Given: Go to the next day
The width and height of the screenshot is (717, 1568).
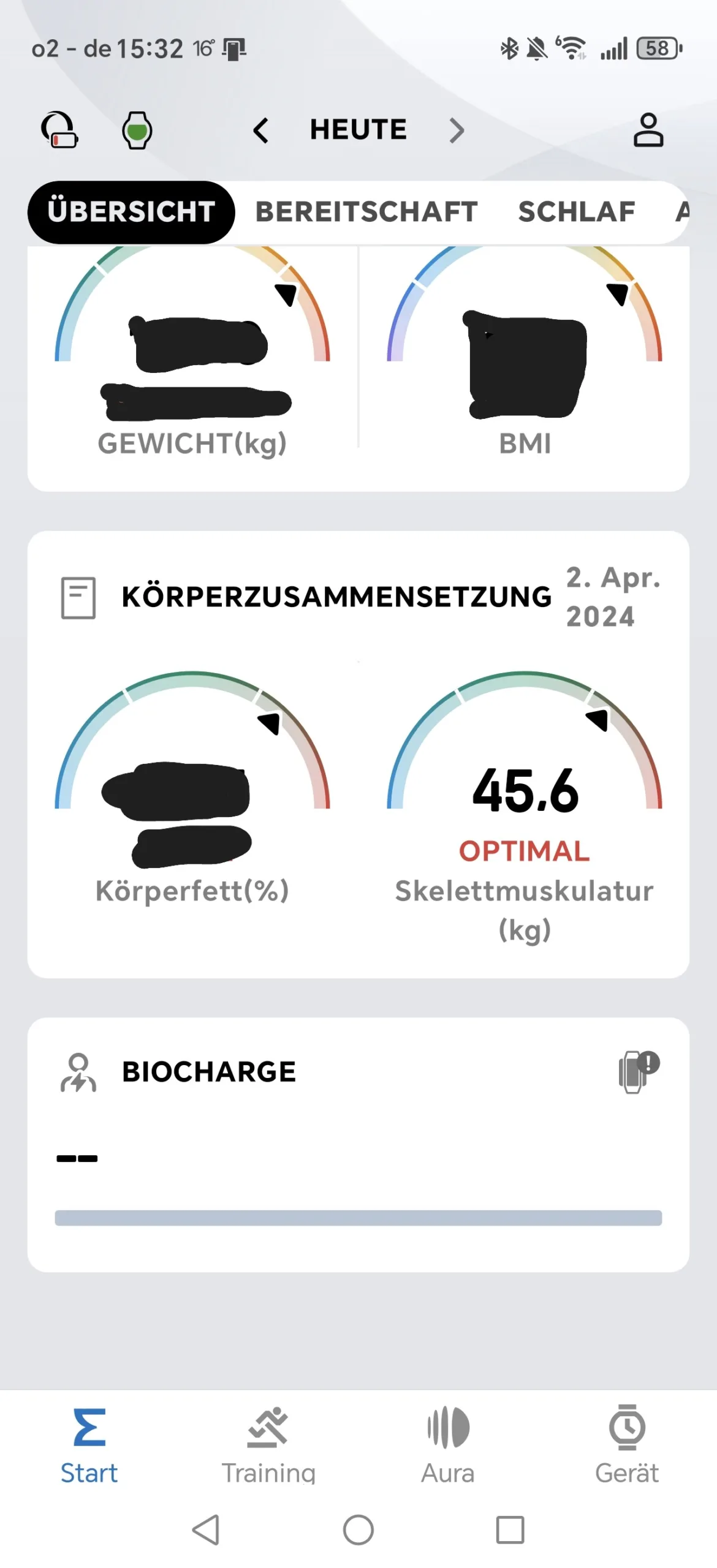Looking at the screenshot, I should (457, 130).
